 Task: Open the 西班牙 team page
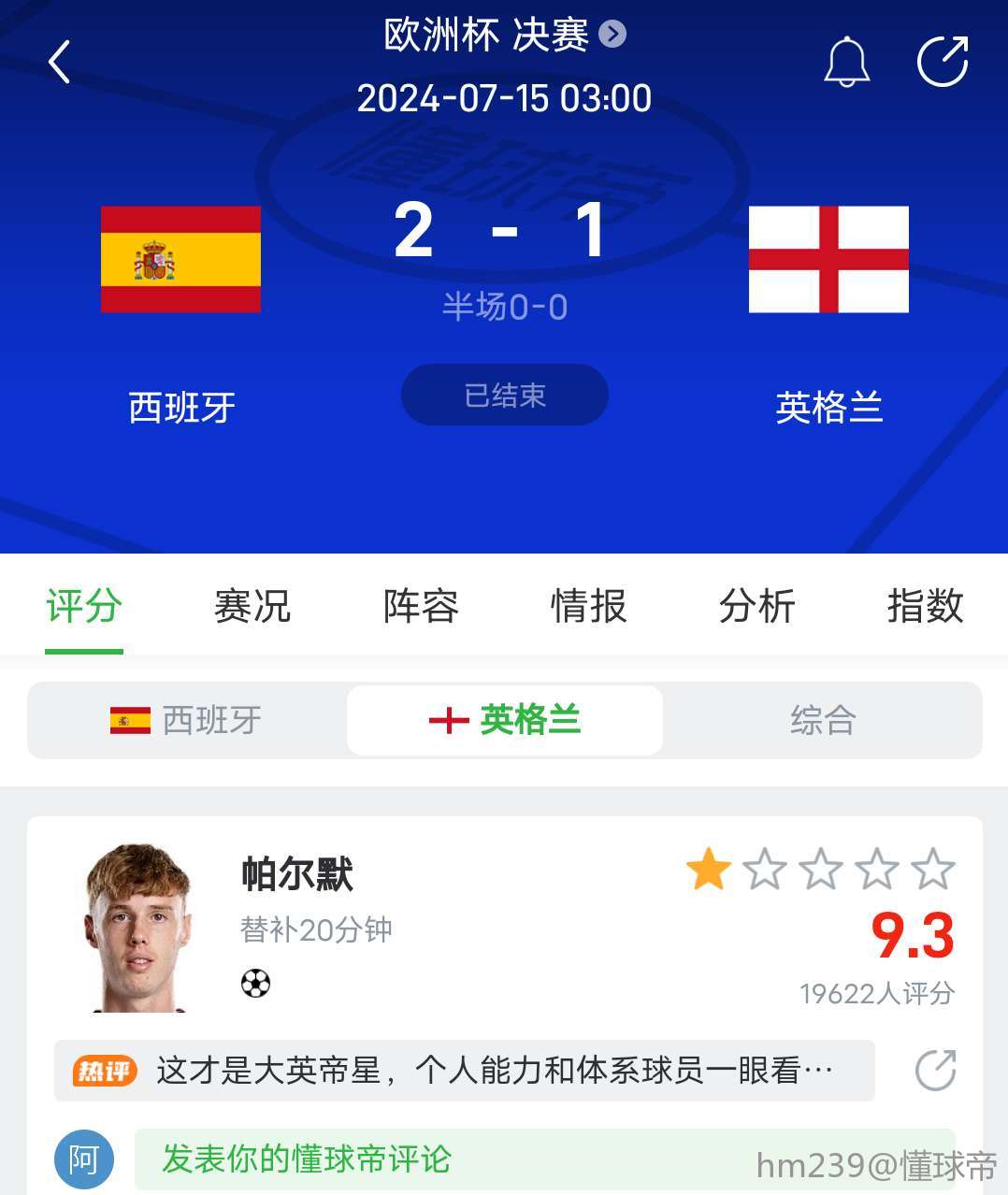click(180, 260)
